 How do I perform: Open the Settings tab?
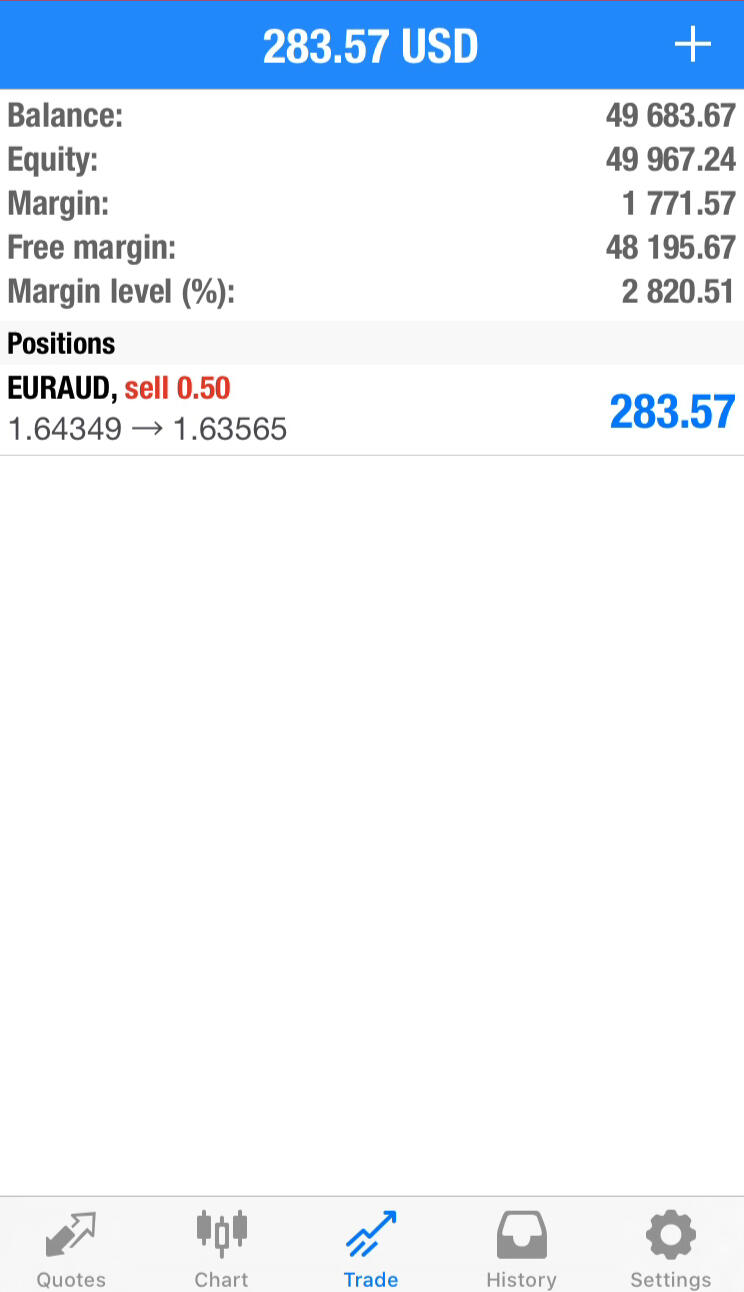670,1247
